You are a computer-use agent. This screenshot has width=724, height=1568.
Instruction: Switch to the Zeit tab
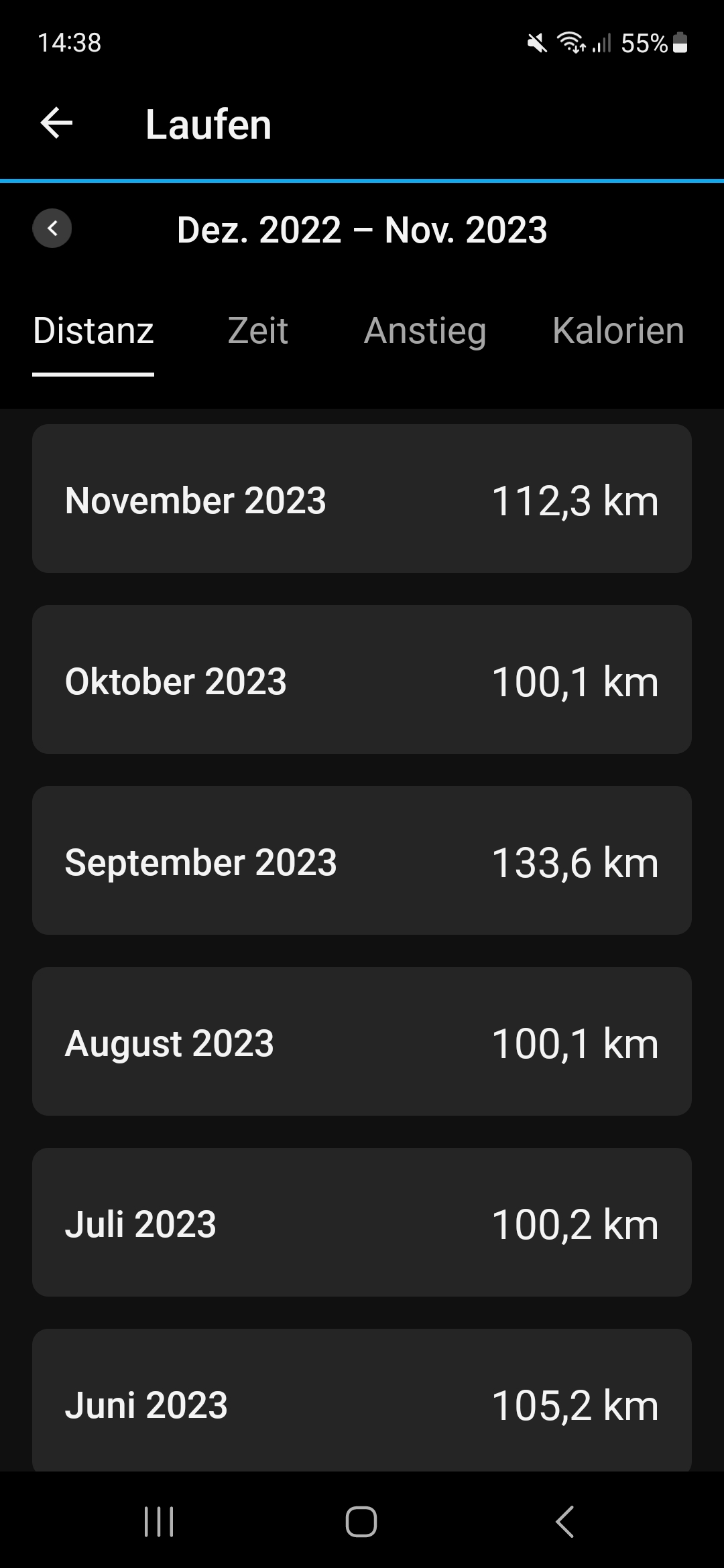click(258, 331)
